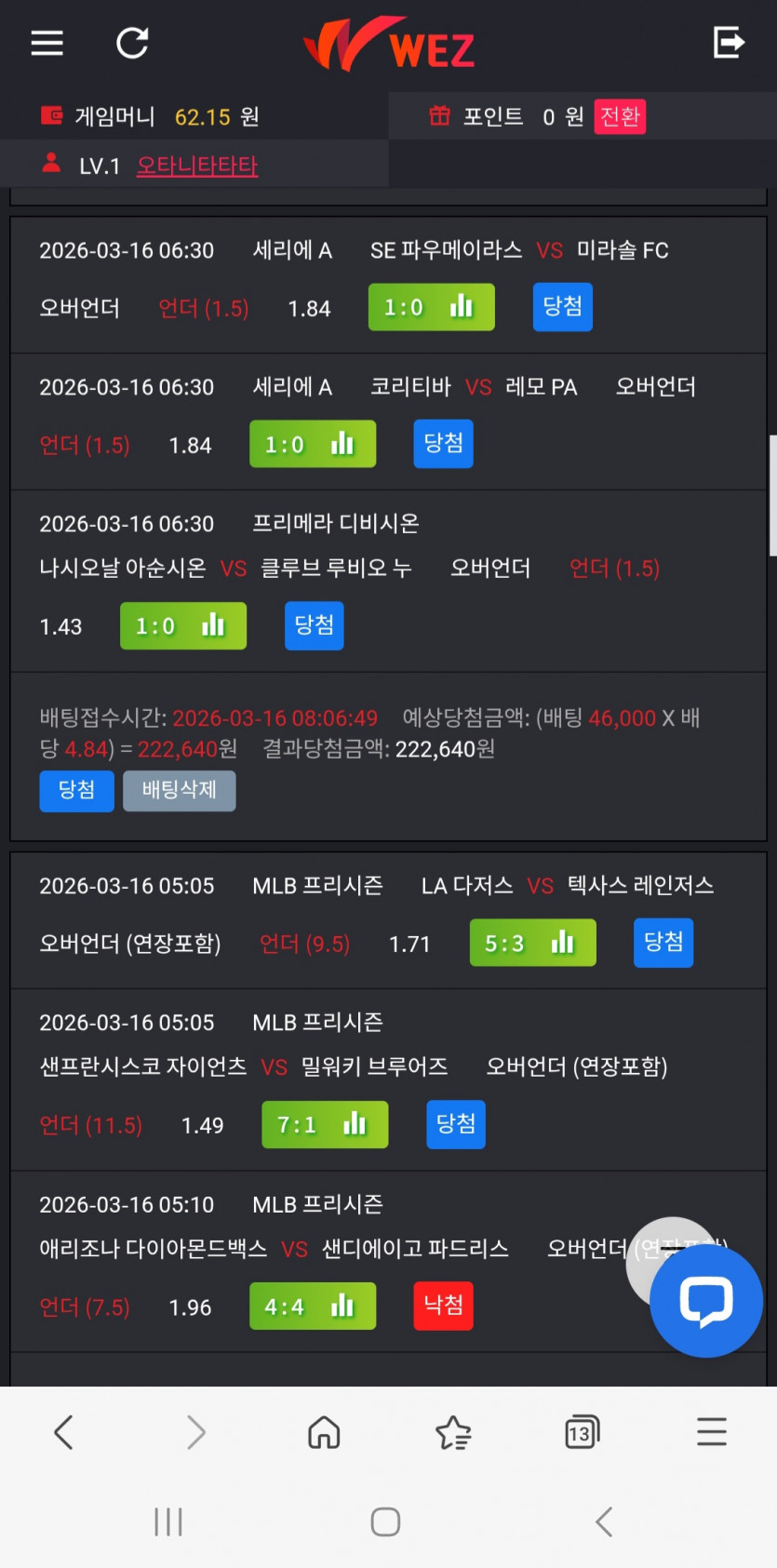Delete the bet with 배팅삭제 button
Screen dimensions: 777x1568
(179, 790)
